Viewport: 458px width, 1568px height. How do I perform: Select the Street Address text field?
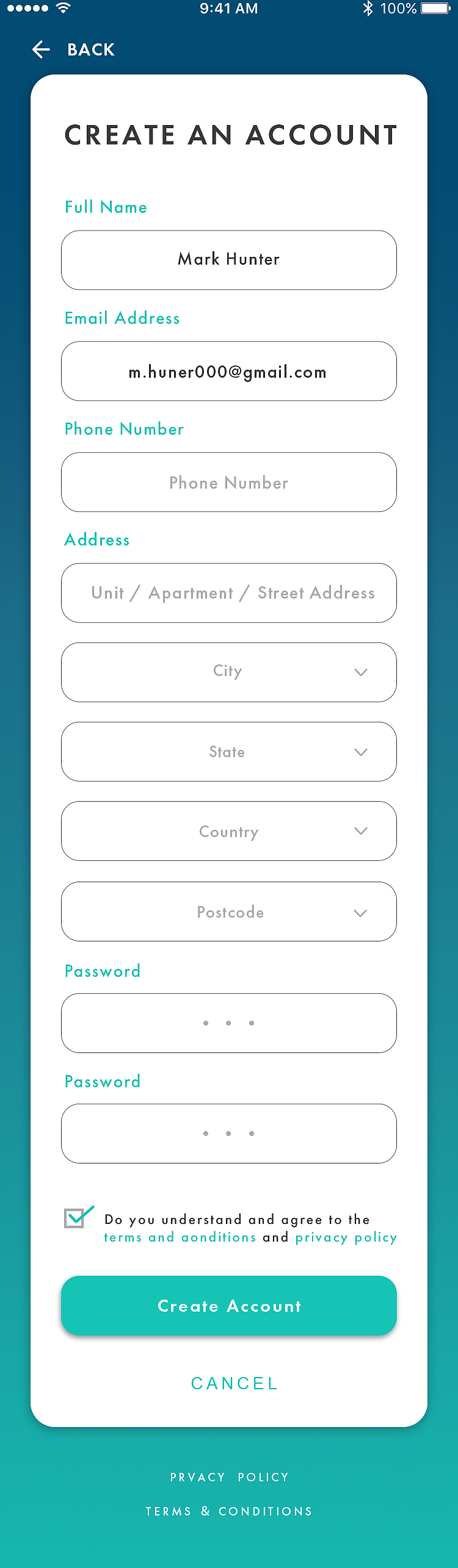(x=229, y=593)
